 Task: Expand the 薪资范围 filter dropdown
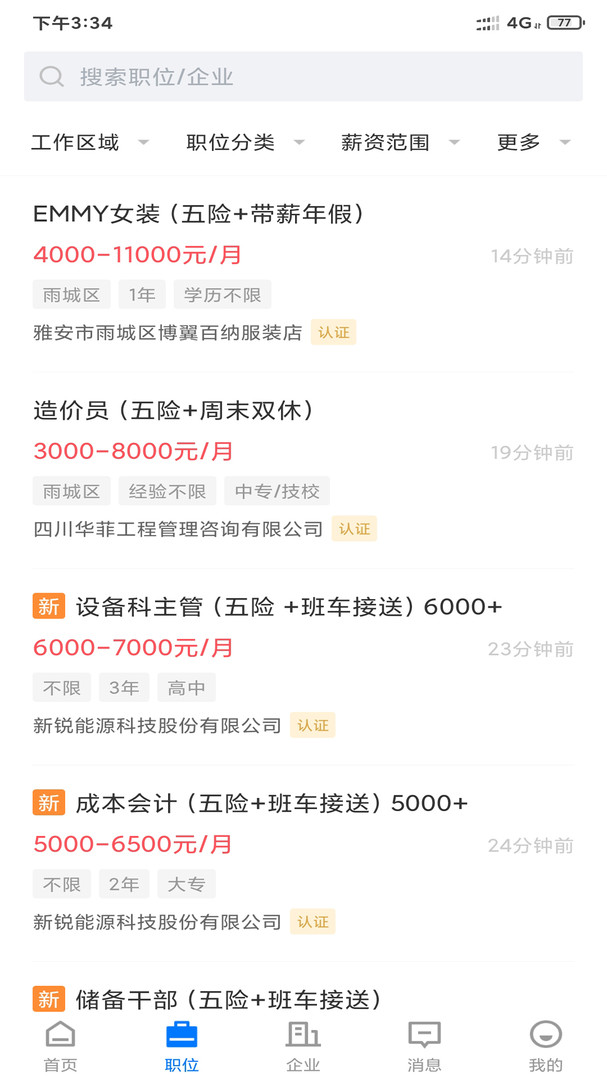(399, 143)
